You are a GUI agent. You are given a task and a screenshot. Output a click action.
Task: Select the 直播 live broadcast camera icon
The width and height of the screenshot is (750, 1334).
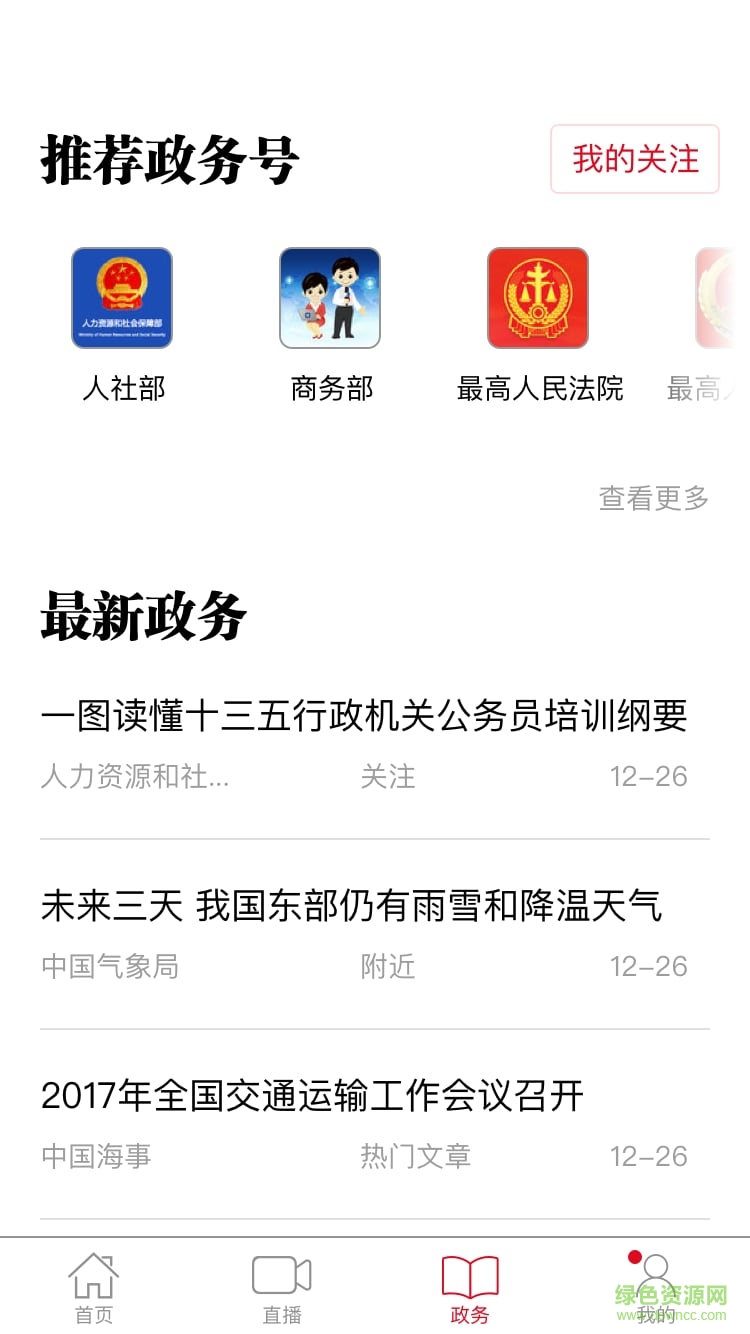tap(280, 1272)
